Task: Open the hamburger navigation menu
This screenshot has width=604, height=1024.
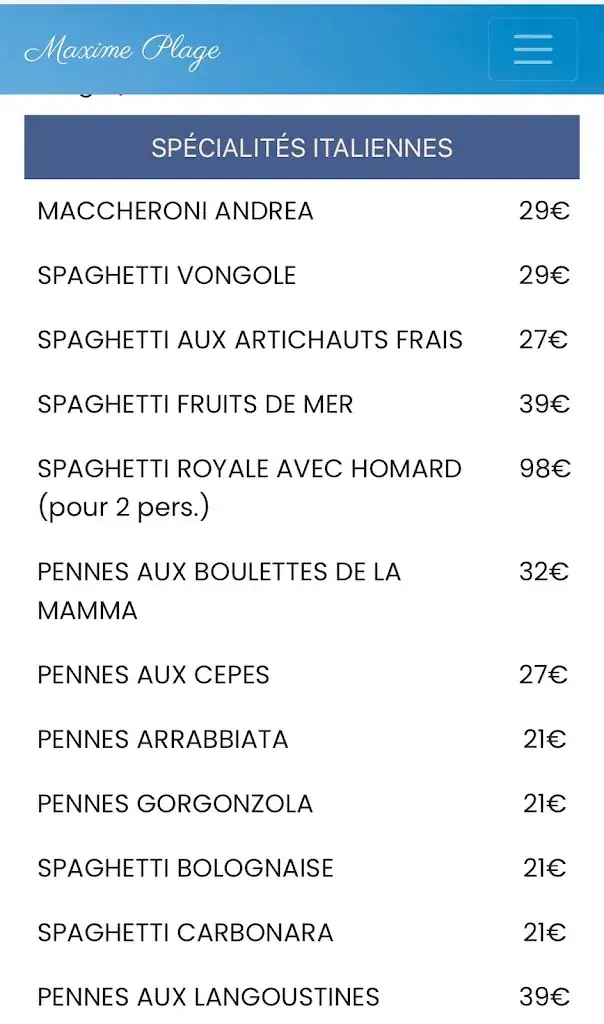Action: coord(532,49)
